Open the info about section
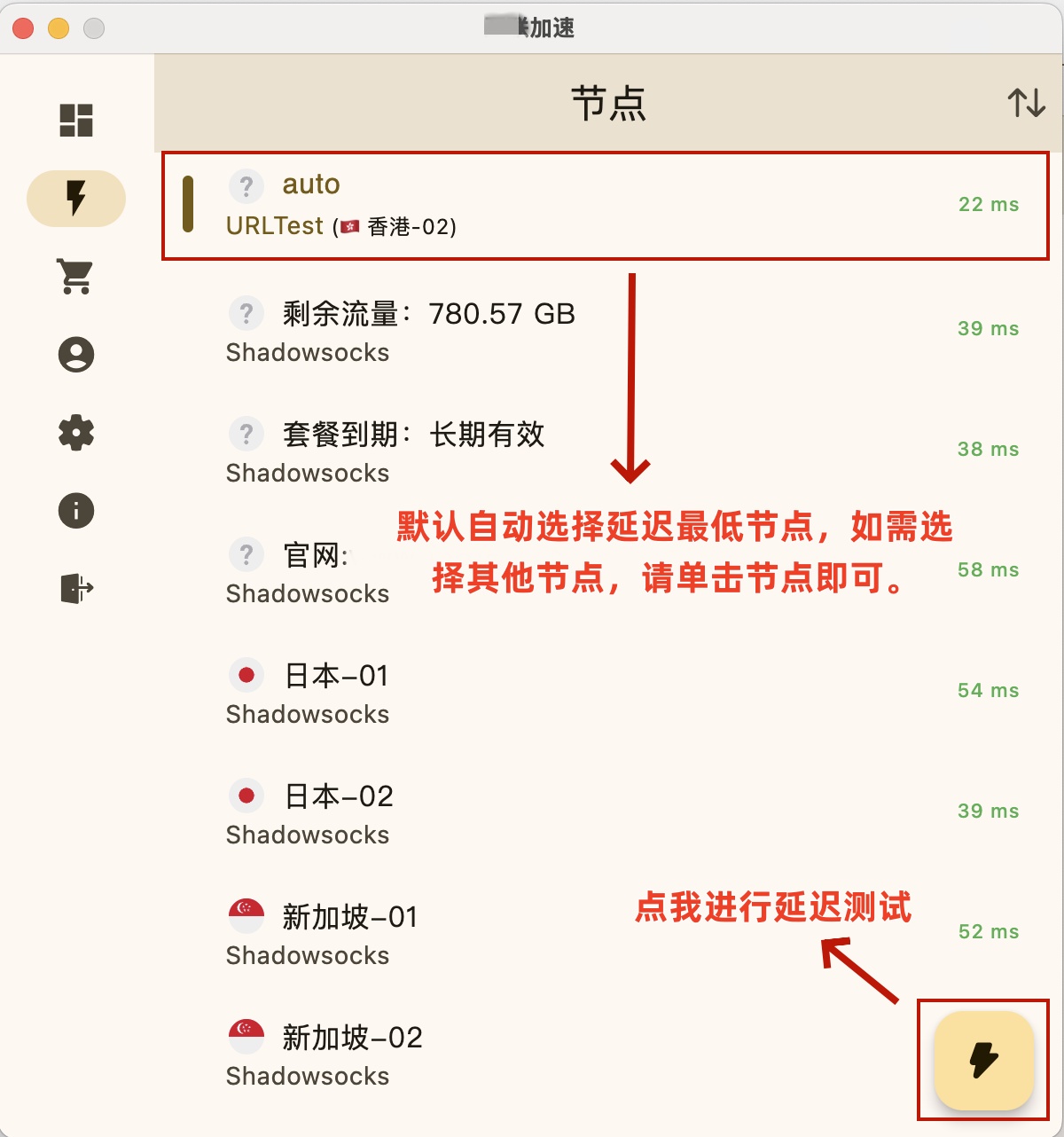 [x=76, y=511]
